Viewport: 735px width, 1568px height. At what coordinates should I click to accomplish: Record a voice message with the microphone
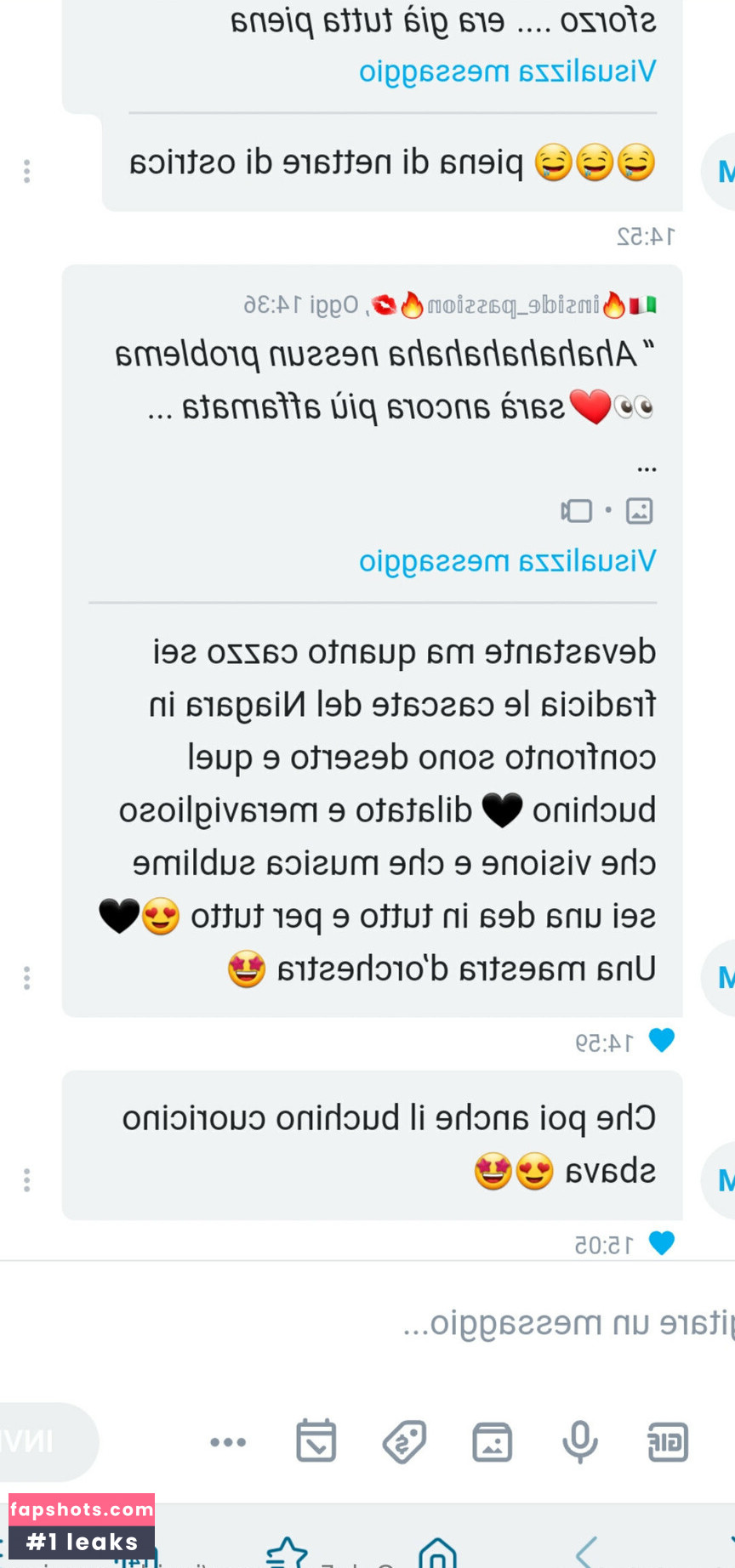pyautogui.click(x=580, y=1441)
